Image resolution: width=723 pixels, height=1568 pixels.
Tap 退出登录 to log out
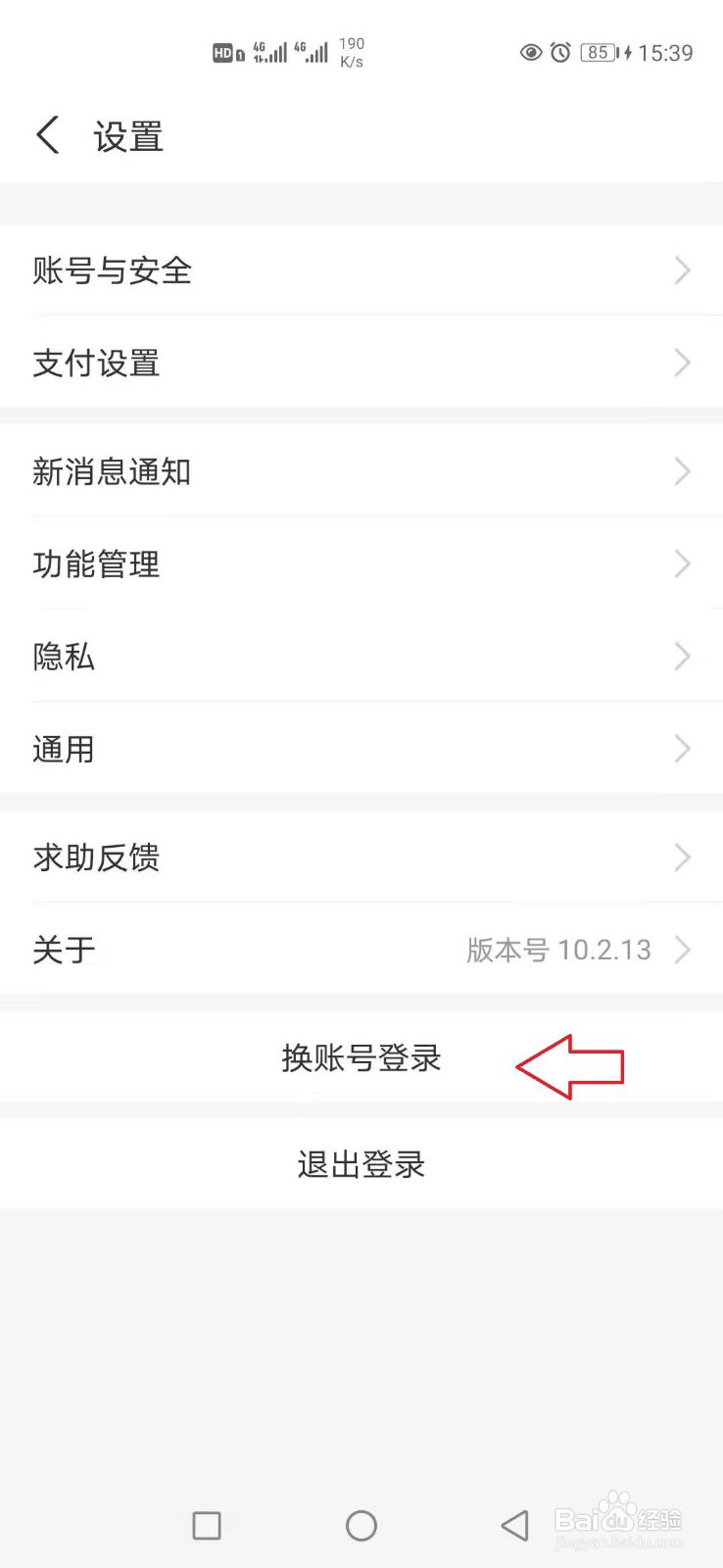click(361, 1164)
